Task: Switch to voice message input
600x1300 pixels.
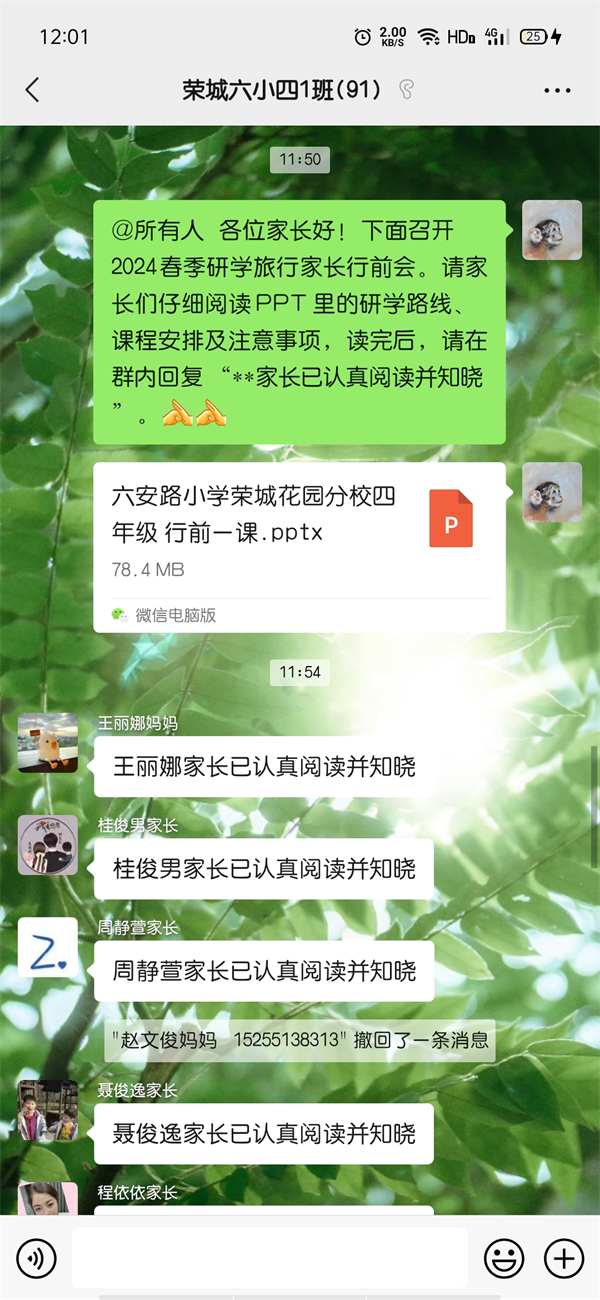Action: coord(36,1257)
